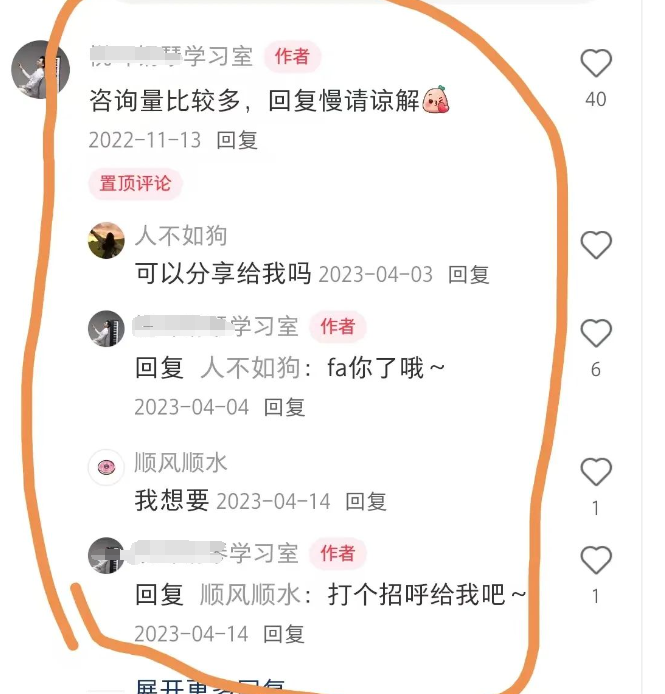
Task: Open 顺风顺水 username profile
Action: point(181,462)
